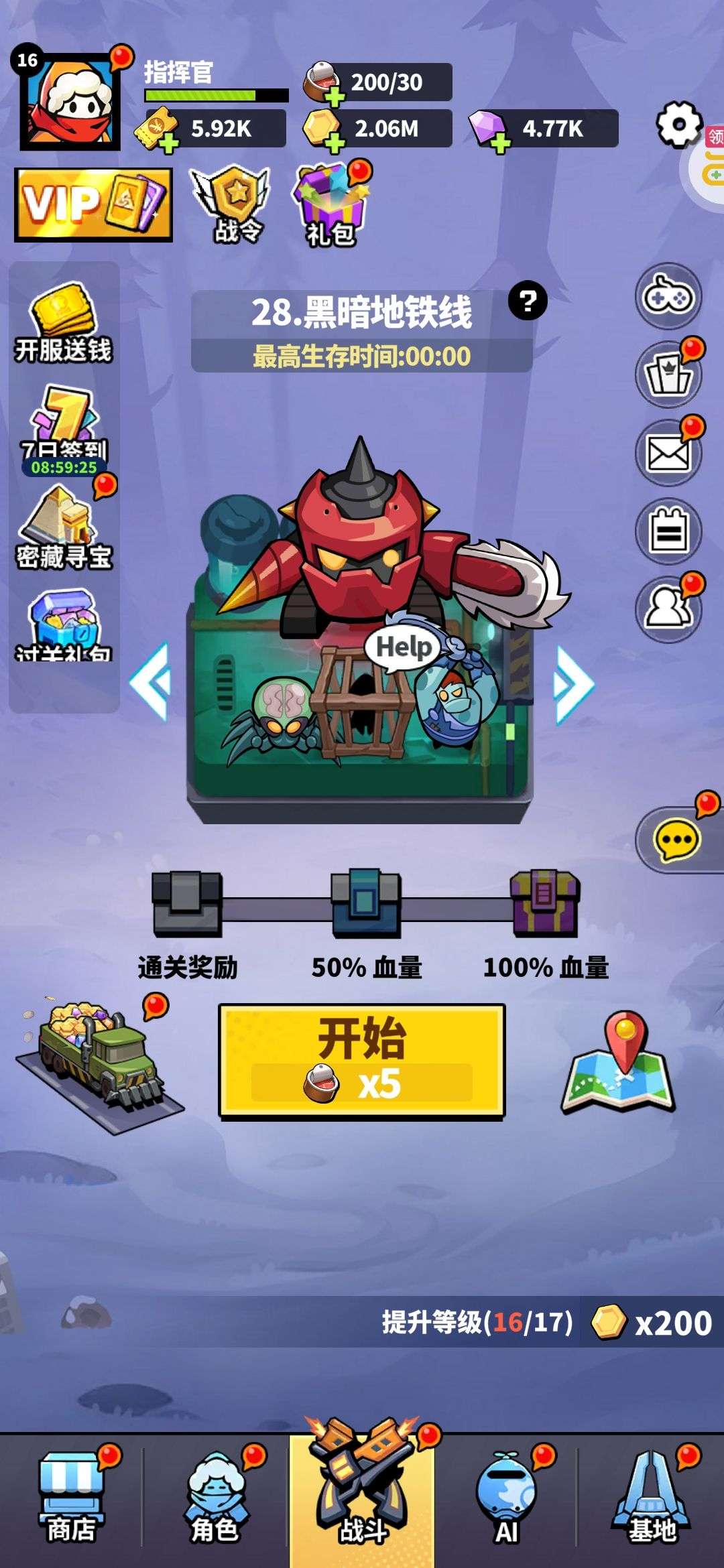Screen dimensions: 724x1568
Task: Tap the yellow 开始 start button
Action: (362, 1061)
